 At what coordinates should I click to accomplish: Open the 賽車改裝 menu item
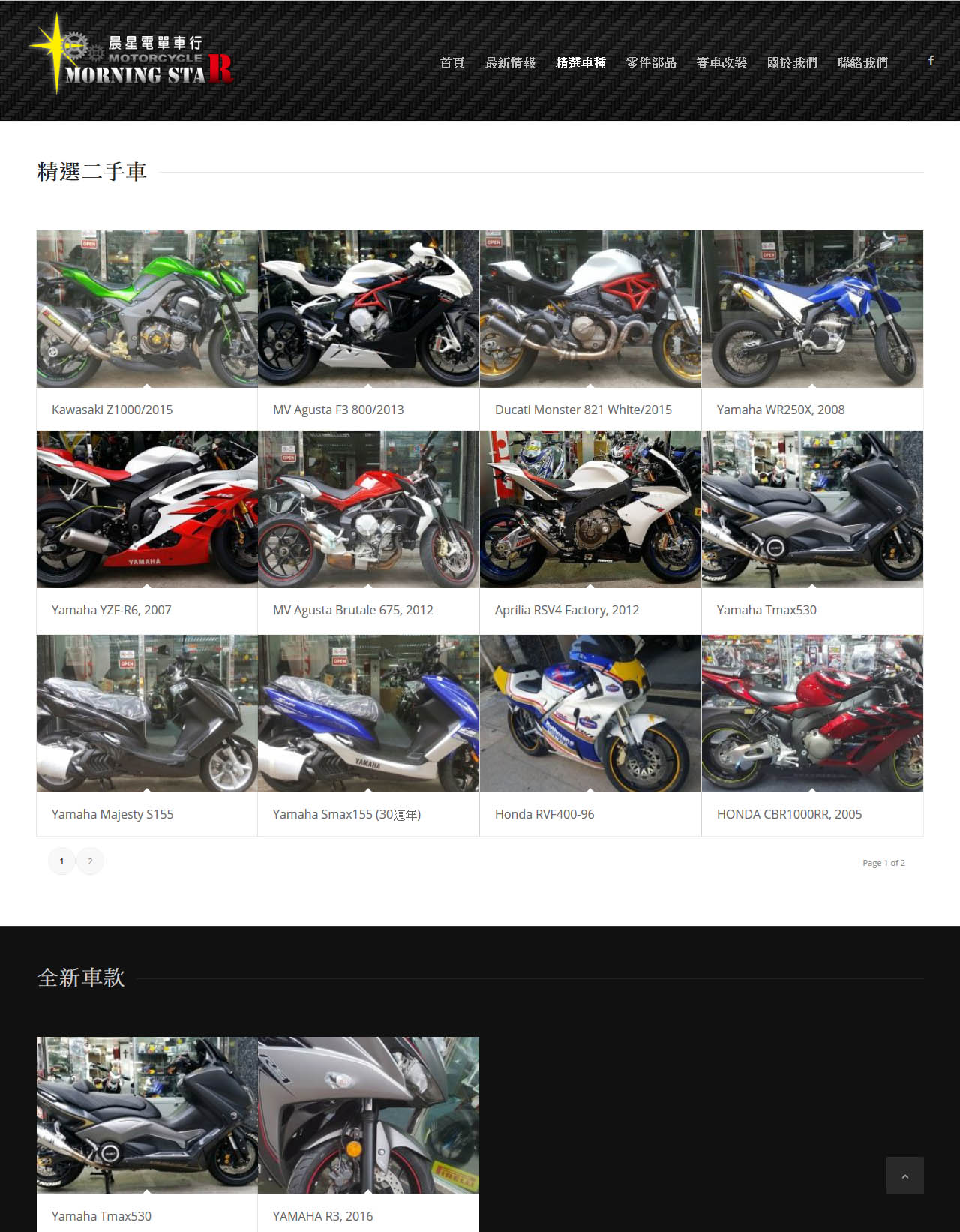tap(721, 63)
